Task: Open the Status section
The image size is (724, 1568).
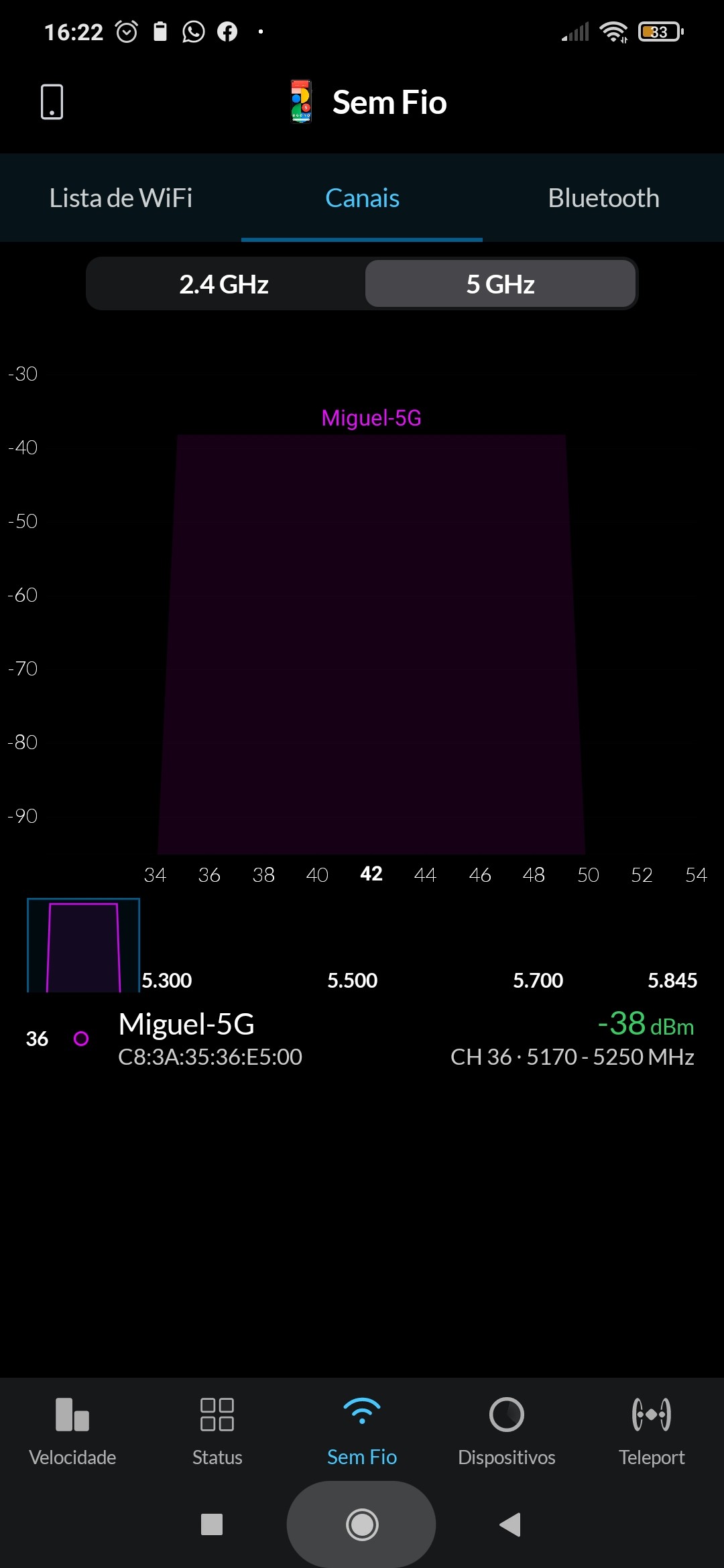Action: pos(217,1431)
